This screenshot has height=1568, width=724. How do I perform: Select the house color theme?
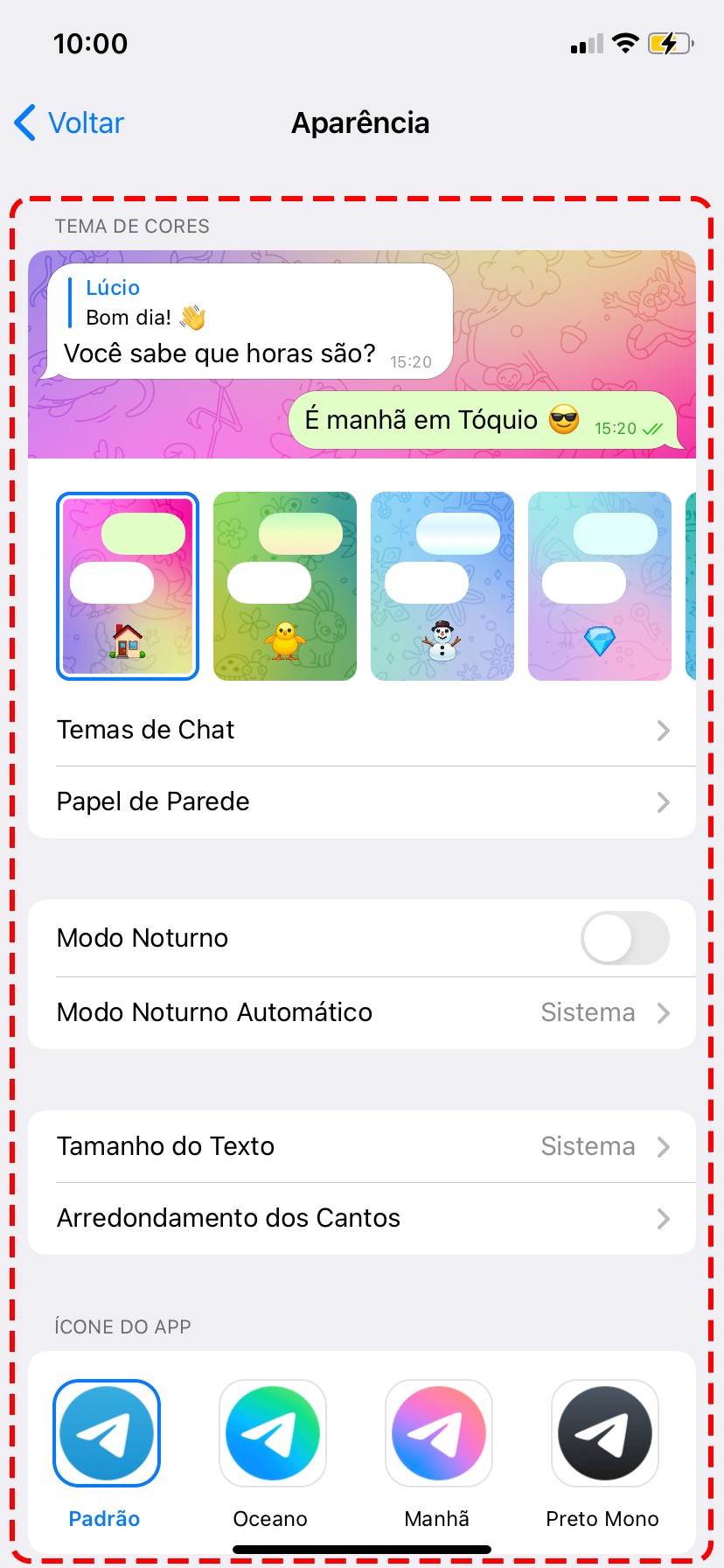(128, 585)
